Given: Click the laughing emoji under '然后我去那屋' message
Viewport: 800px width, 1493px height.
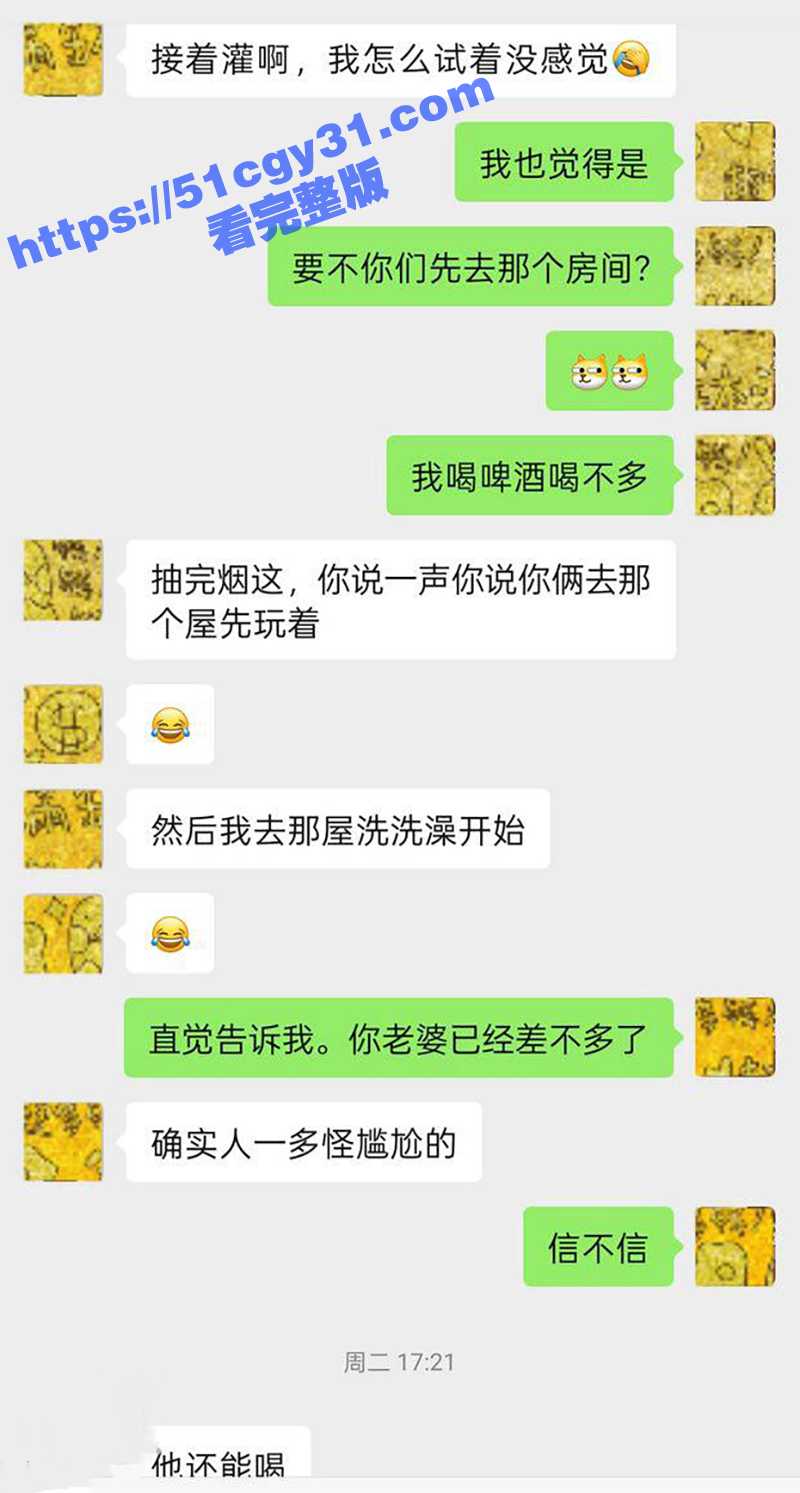Looking at the screenshot, I should [x=170, y=932].
